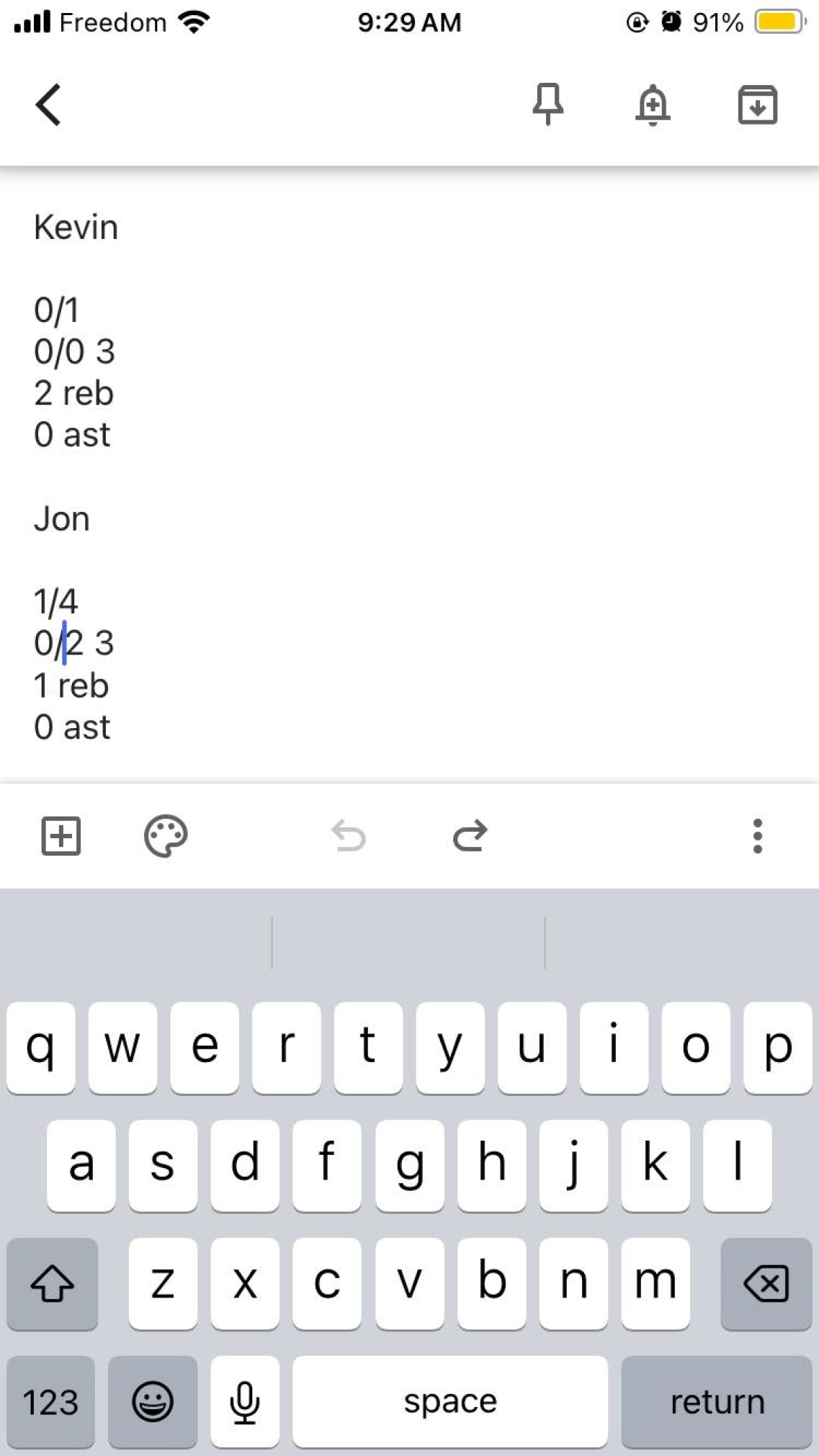Screen dimensions: 819x1456
Task: Toggle the shift key
Action: 52,1282
